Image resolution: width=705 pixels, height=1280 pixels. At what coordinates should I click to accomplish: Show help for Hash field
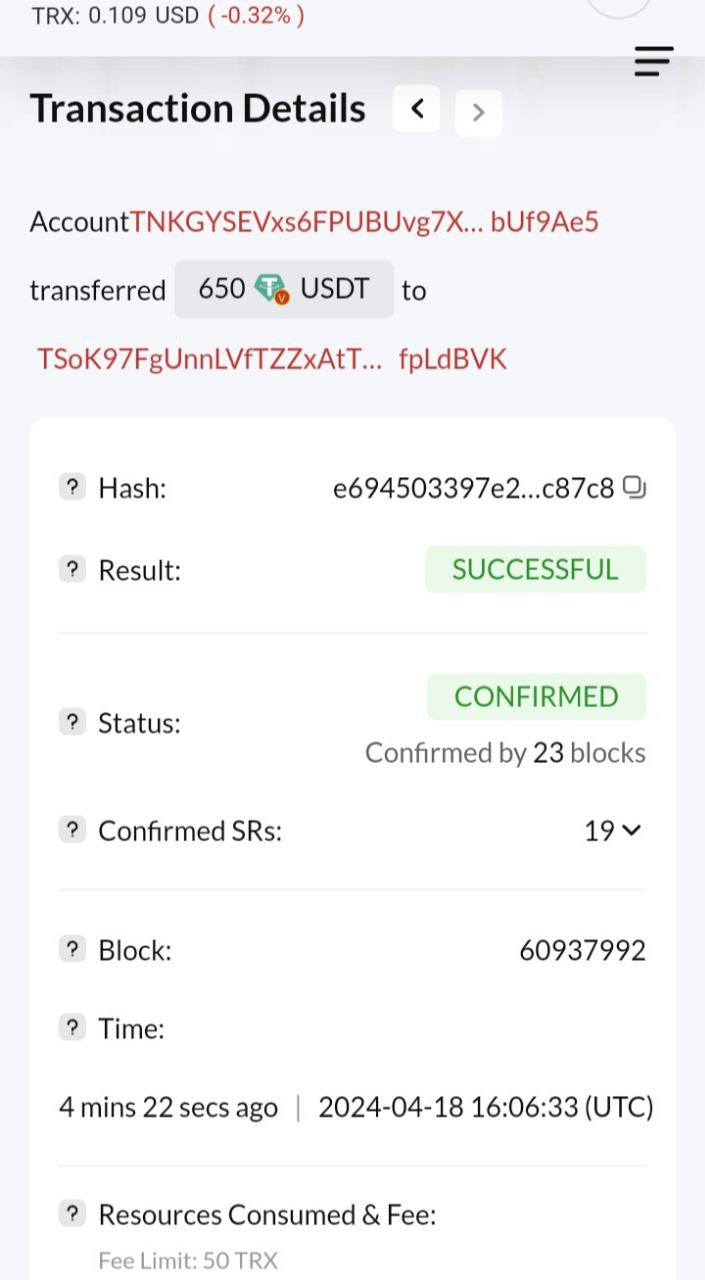tap(72, 488)
